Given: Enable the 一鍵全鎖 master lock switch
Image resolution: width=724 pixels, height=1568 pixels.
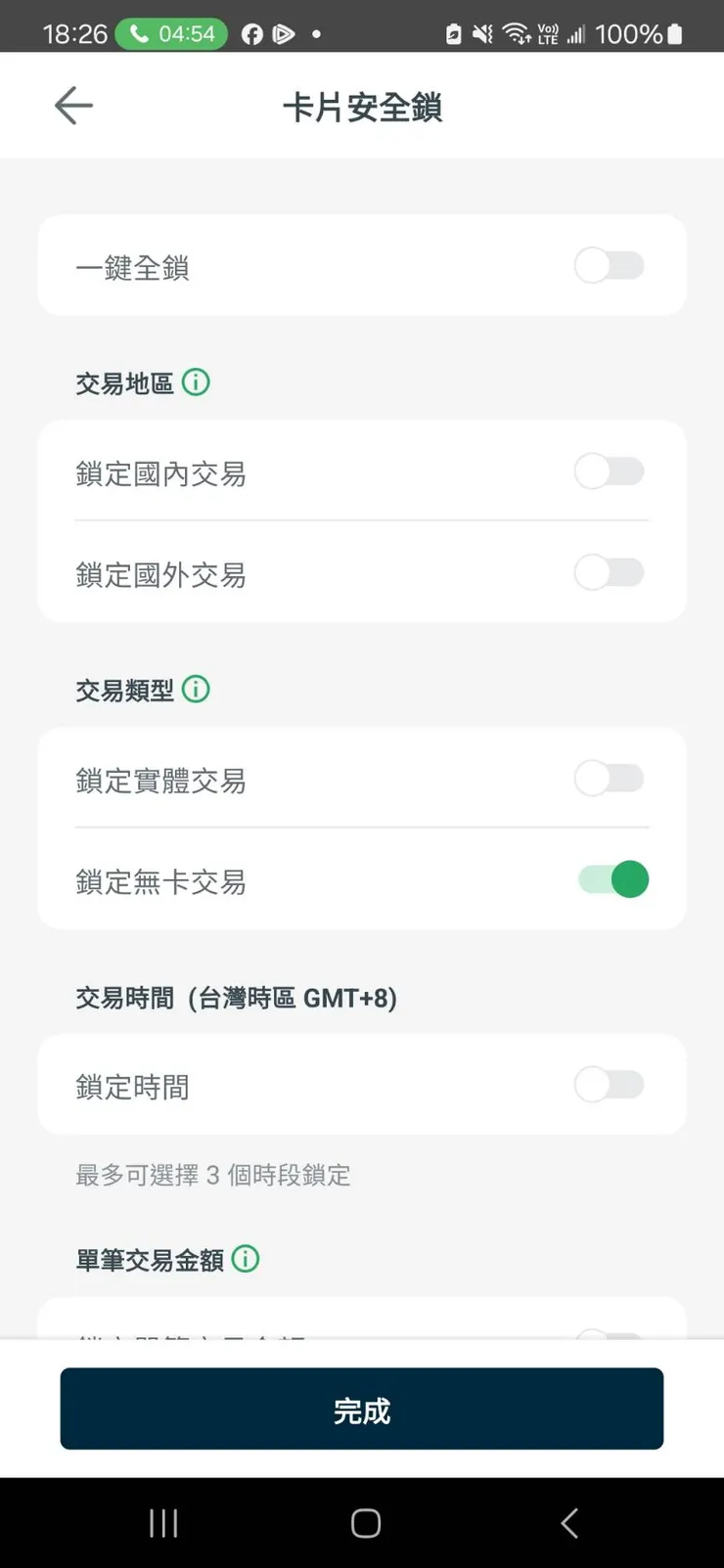Looking at the screenshot, I should (609, 265).
